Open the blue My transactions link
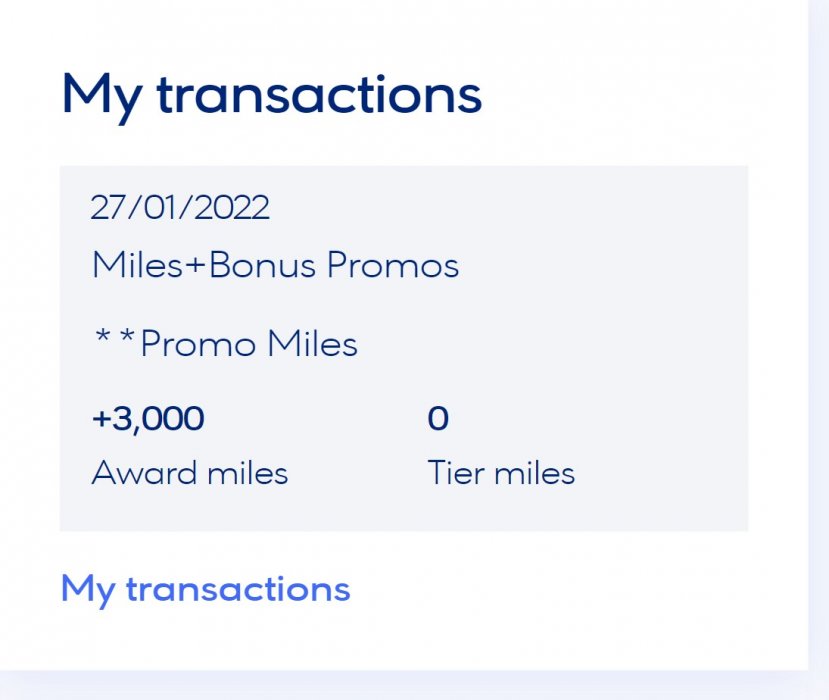Image resolution: width=829 pixels, height=700 pixels. (205, 589)
